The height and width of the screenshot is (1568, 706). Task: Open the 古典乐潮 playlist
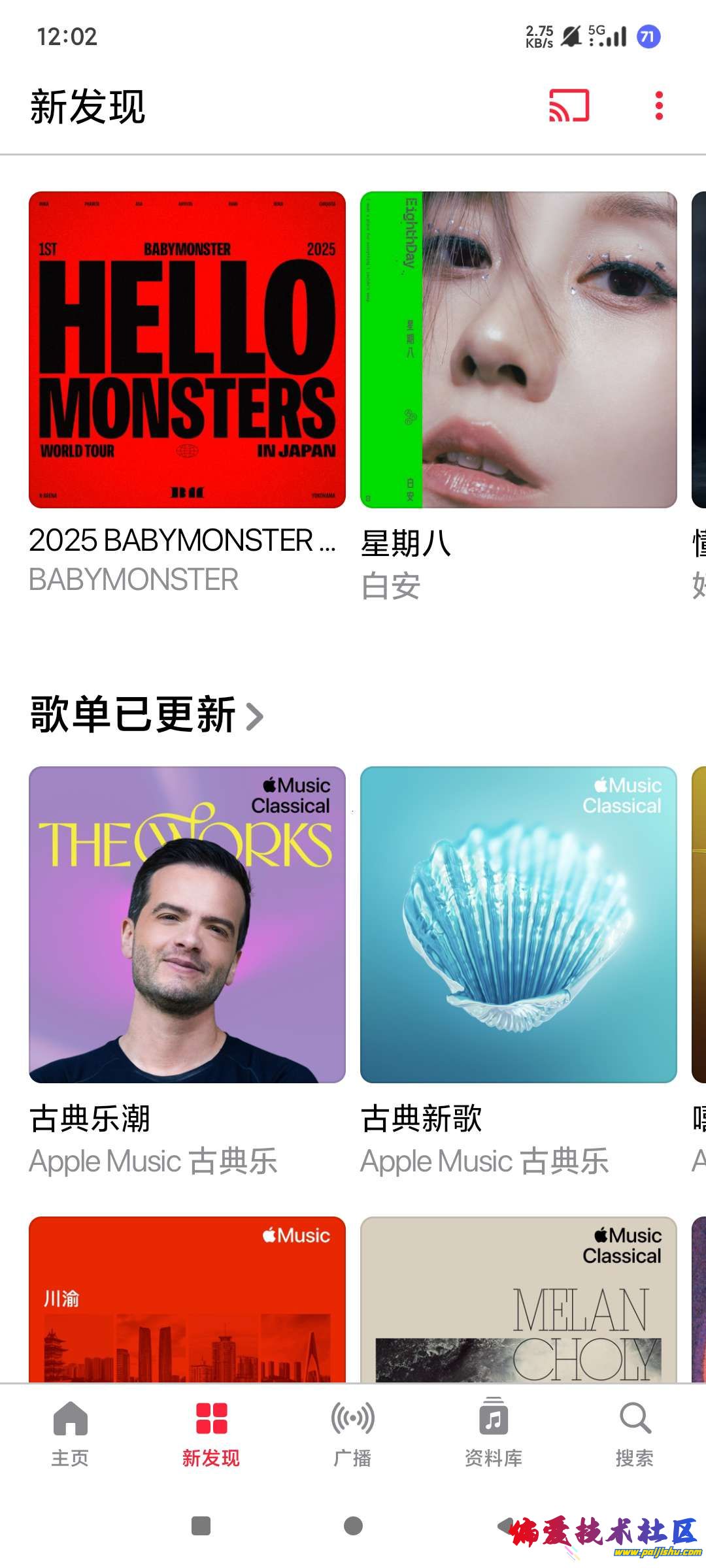(x=187, y=924)
